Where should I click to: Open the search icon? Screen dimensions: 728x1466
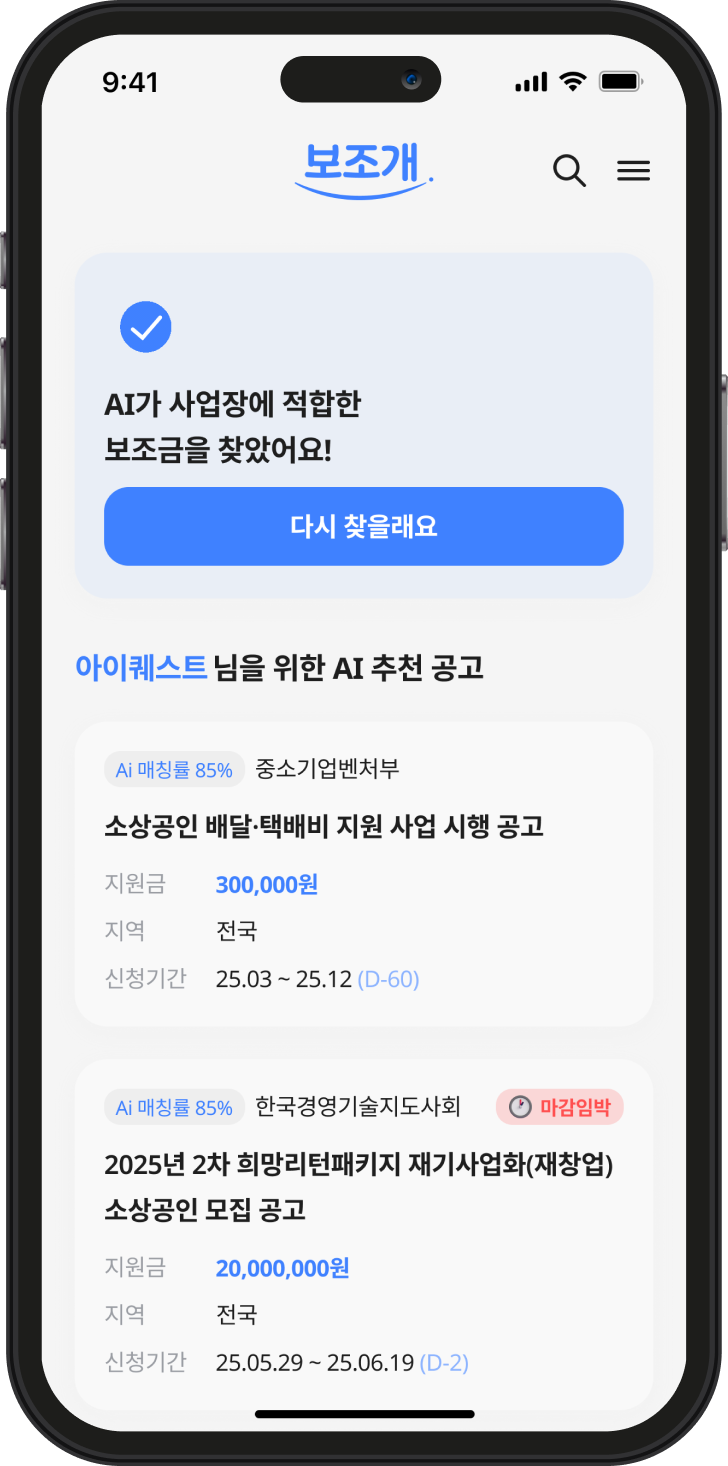pos(569,171)
